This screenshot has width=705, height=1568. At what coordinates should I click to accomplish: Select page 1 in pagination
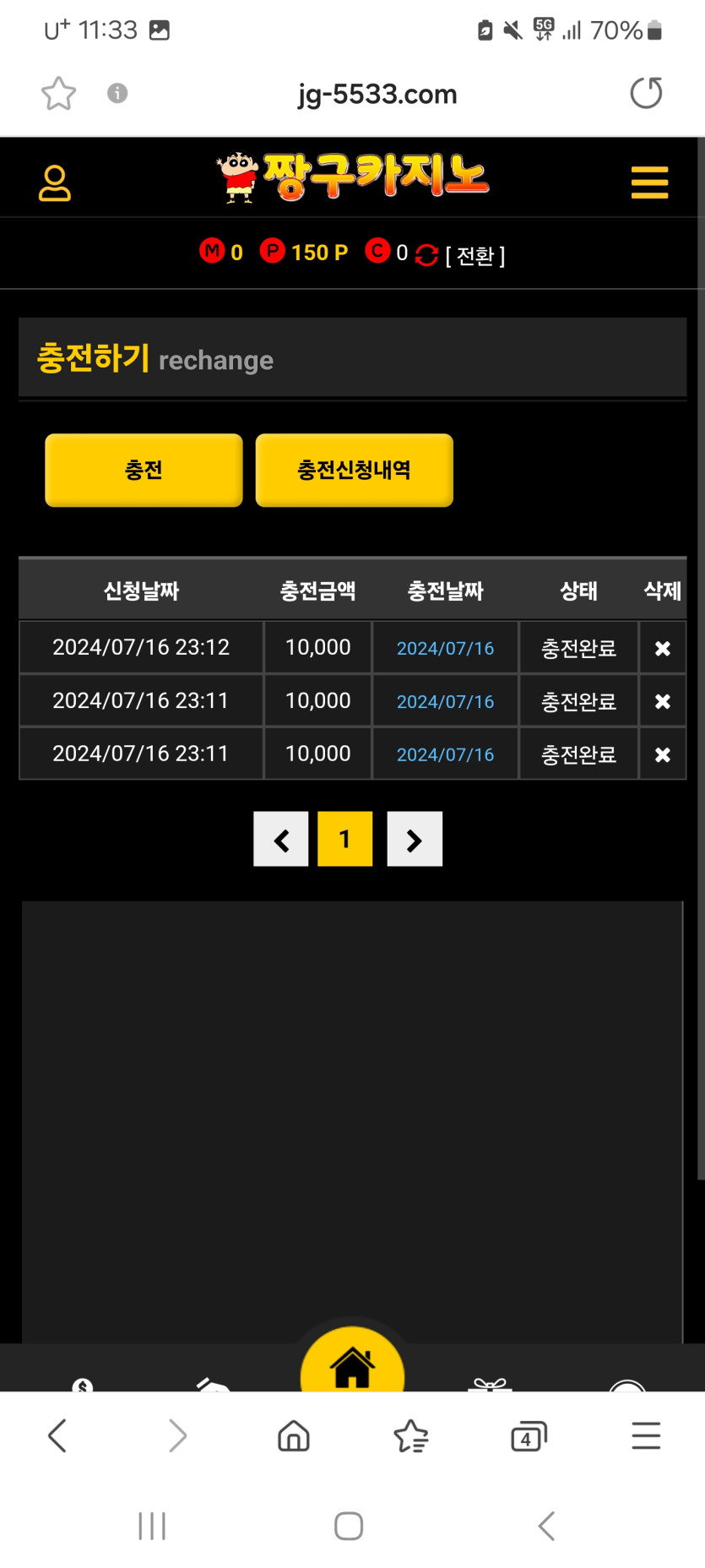click(344, 839)
